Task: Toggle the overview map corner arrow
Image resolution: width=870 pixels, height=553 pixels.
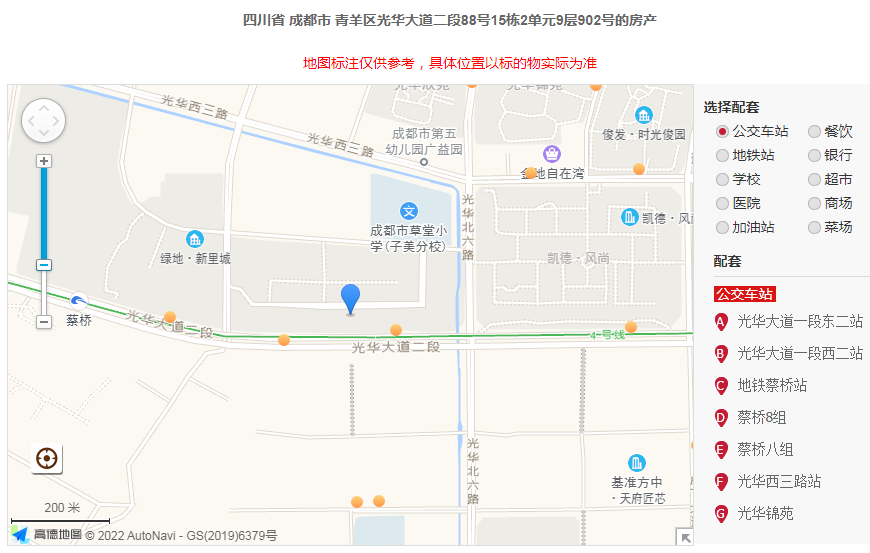Action: tap(685, 537)
